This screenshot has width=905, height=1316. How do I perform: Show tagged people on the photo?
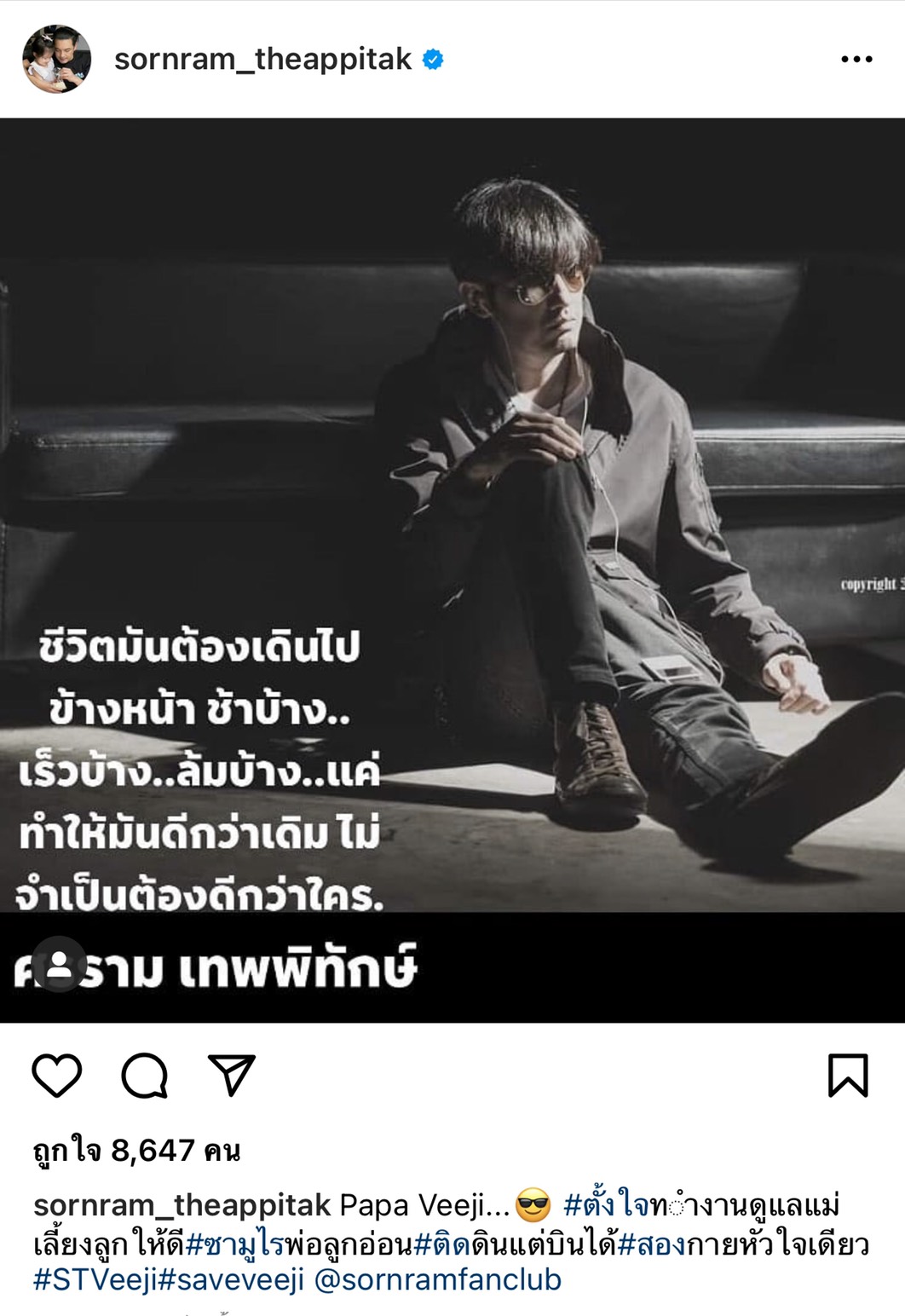tap(59, 963)
